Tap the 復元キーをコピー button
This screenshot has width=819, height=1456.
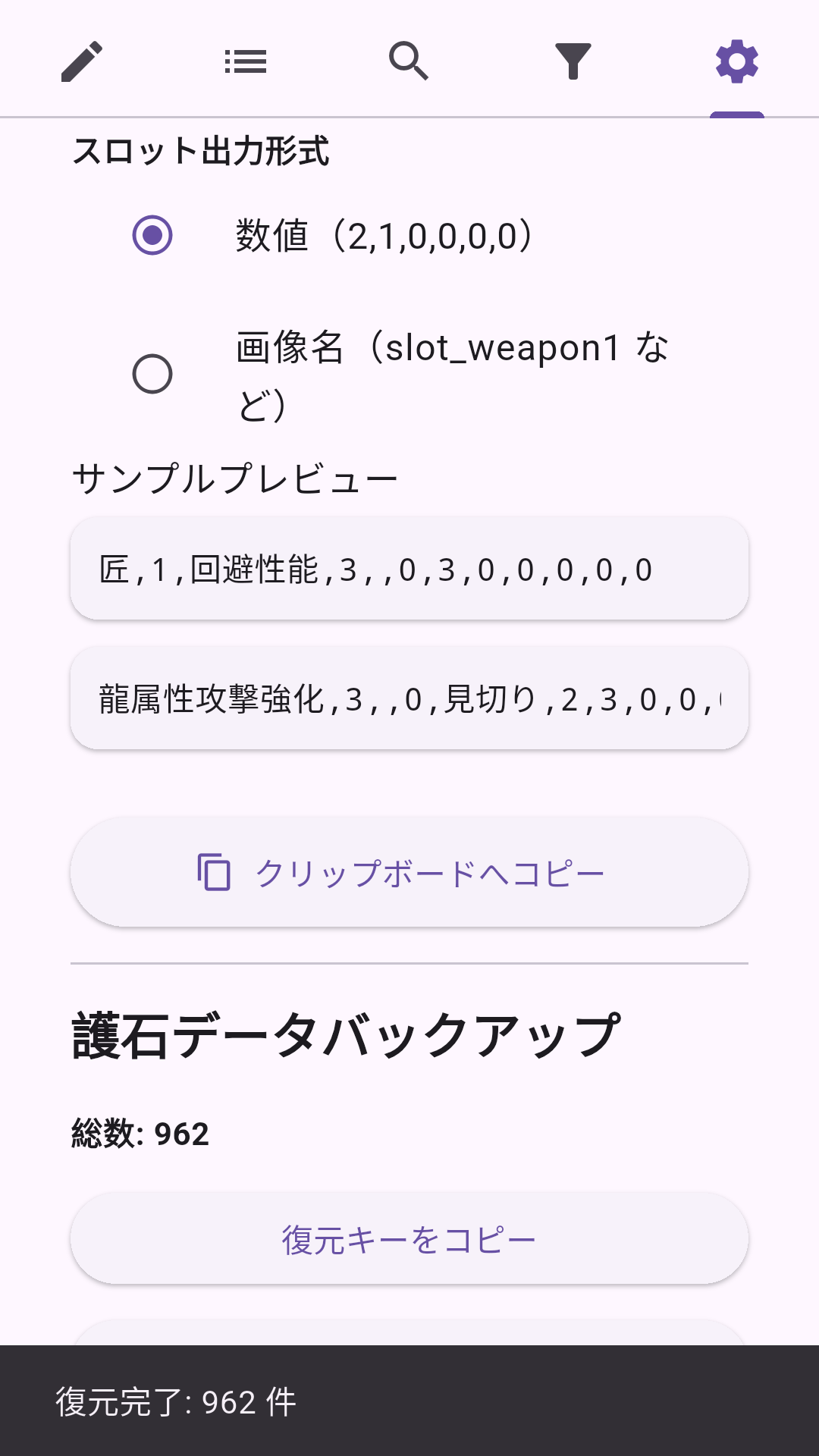click(x=409, y=1236)
